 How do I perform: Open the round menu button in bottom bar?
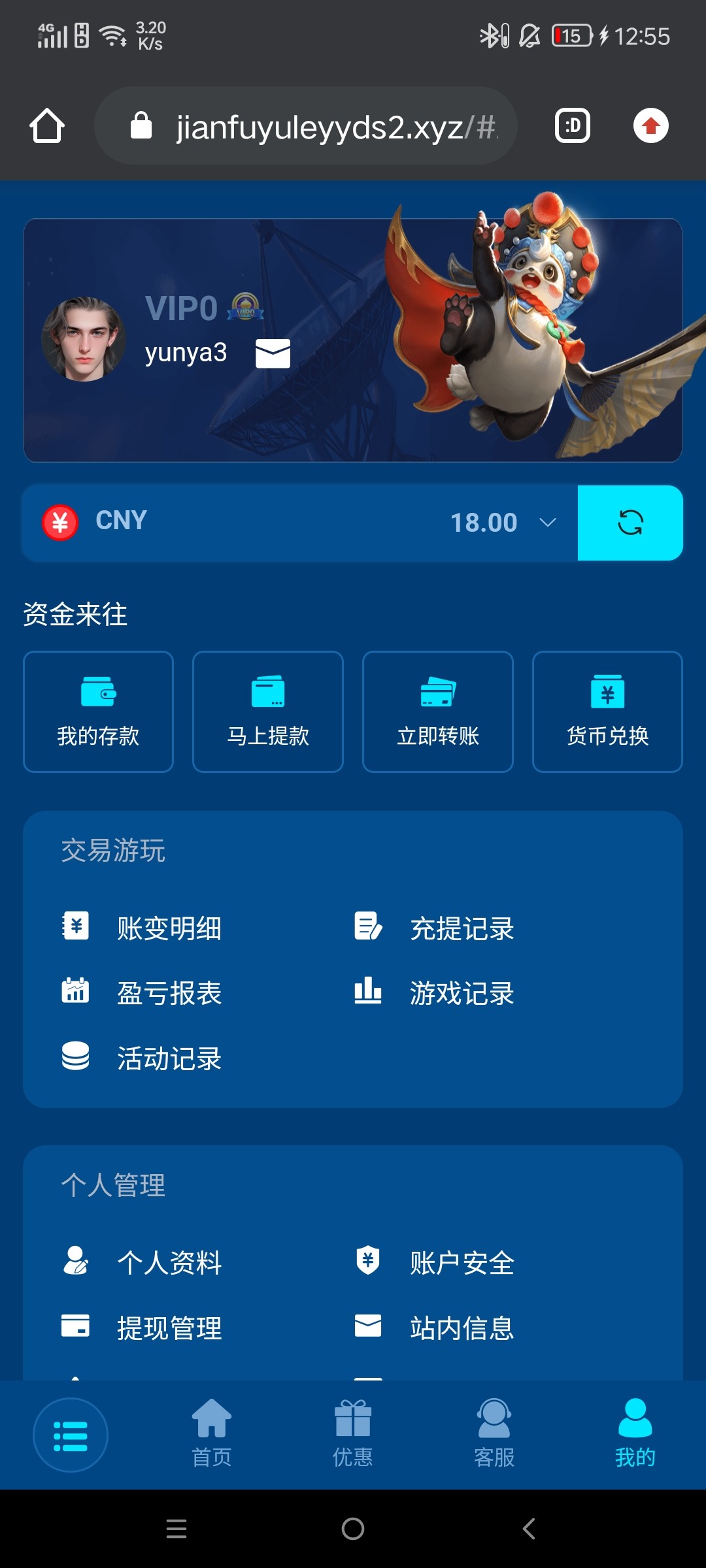tap(71, 1435)
